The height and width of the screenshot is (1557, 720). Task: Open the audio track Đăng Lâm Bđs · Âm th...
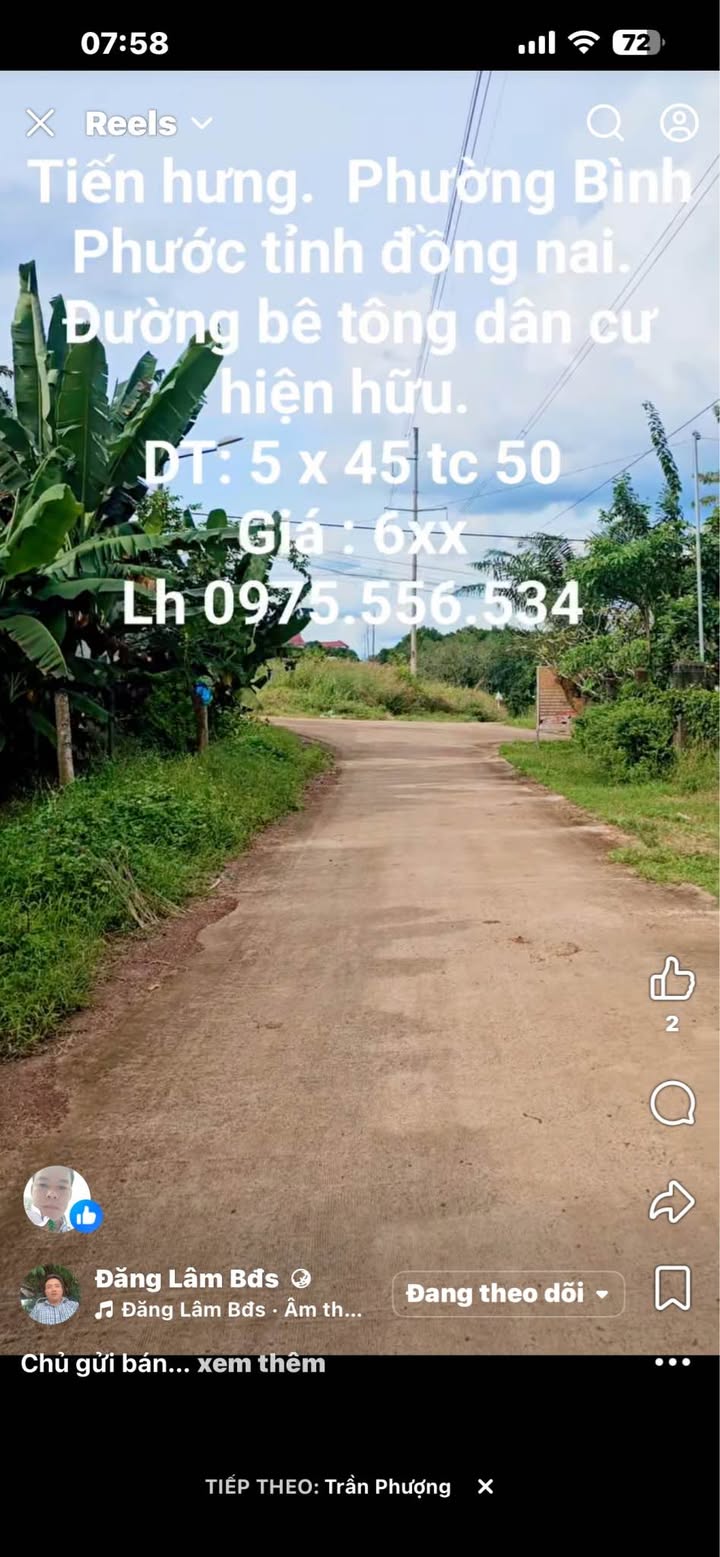(230, 1310)
